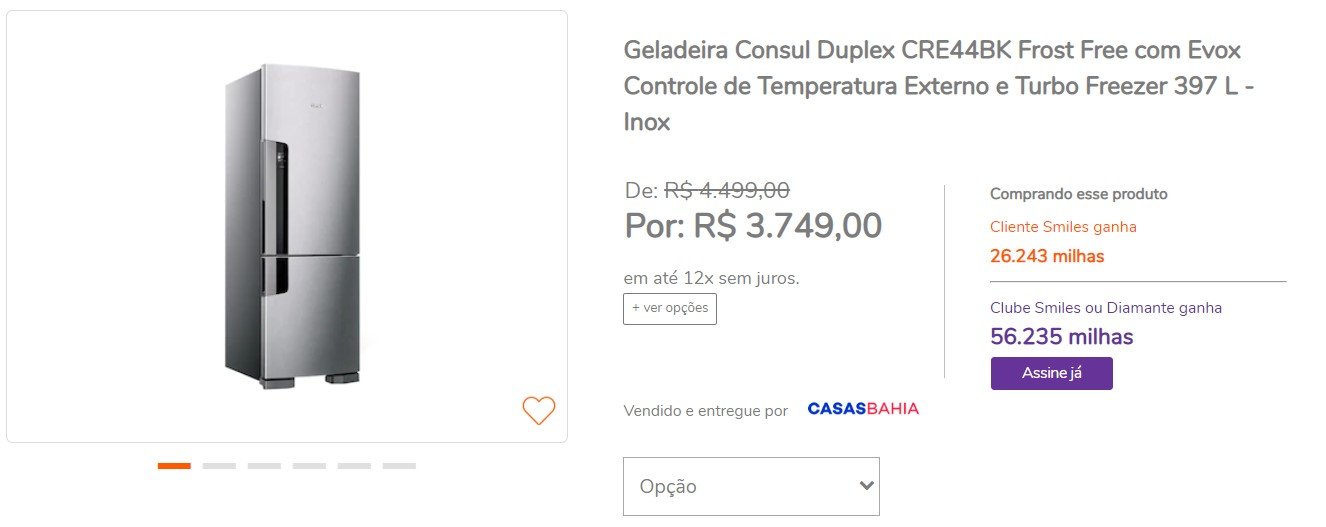Open the refrigerator product image
Screen dimensions: 1326x527
point(291,226)
